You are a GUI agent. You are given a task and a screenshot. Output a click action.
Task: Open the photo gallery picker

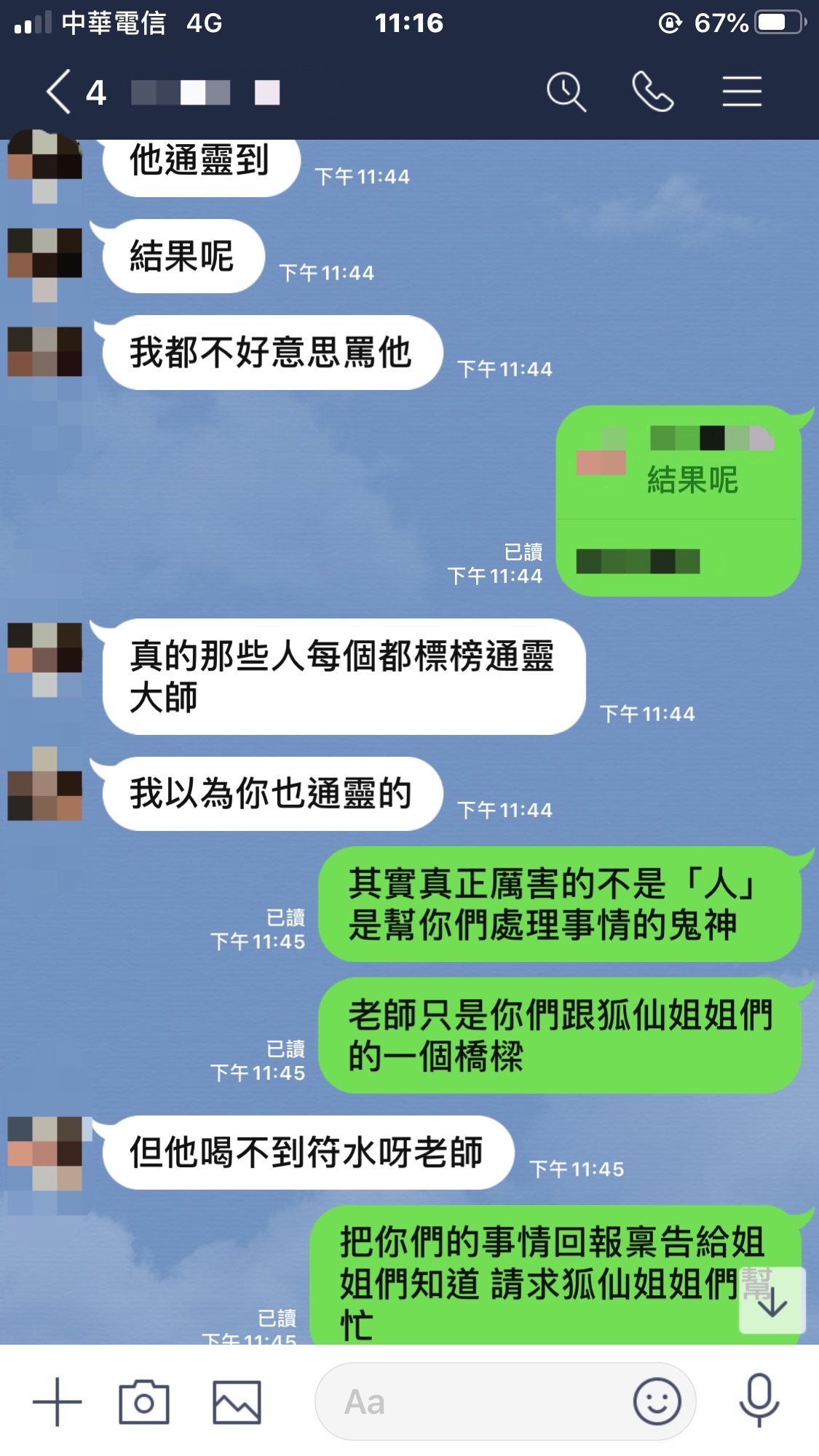tap(237, 1401)
